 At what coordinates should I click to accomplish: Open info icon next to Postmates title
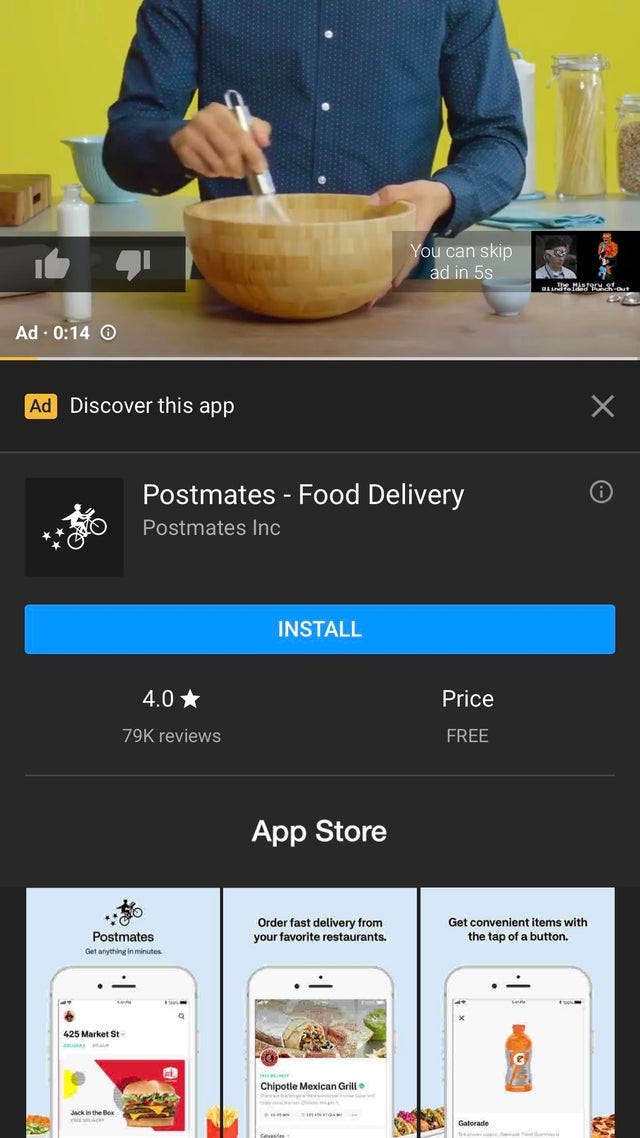(x=601, y=491)
